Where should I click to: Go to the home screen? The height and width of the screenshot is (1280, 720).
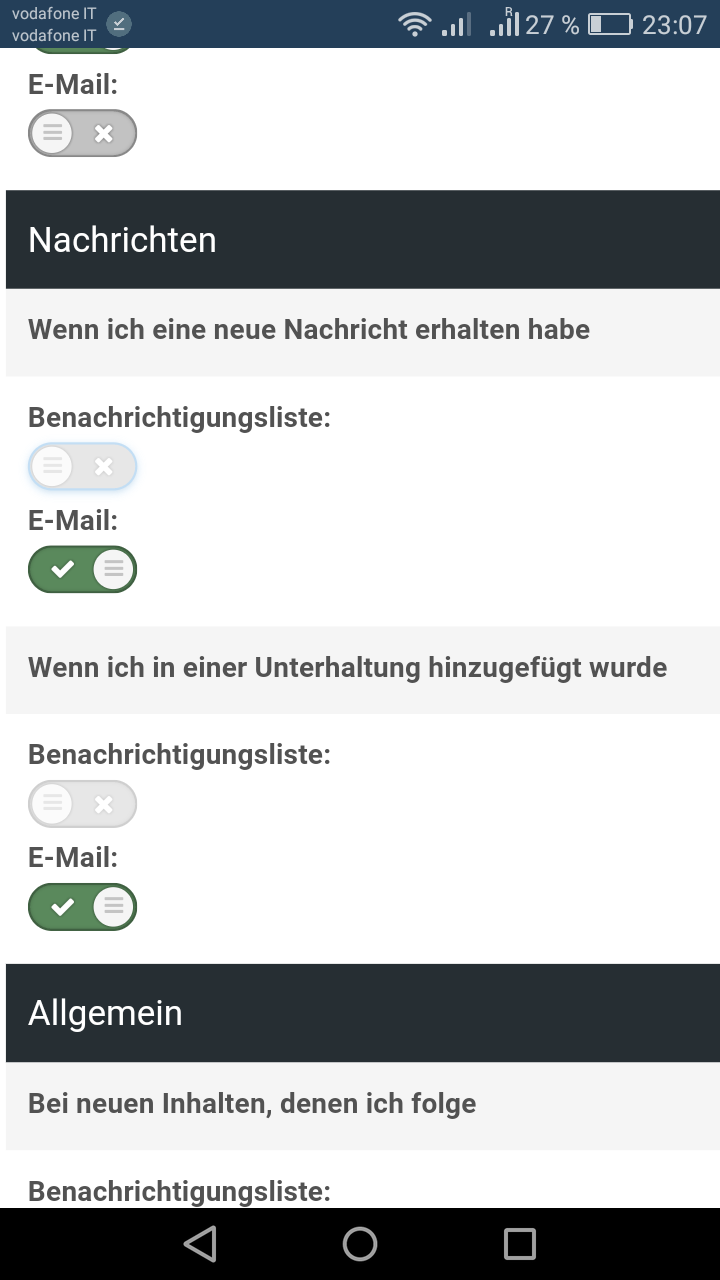click(360, 1244)
